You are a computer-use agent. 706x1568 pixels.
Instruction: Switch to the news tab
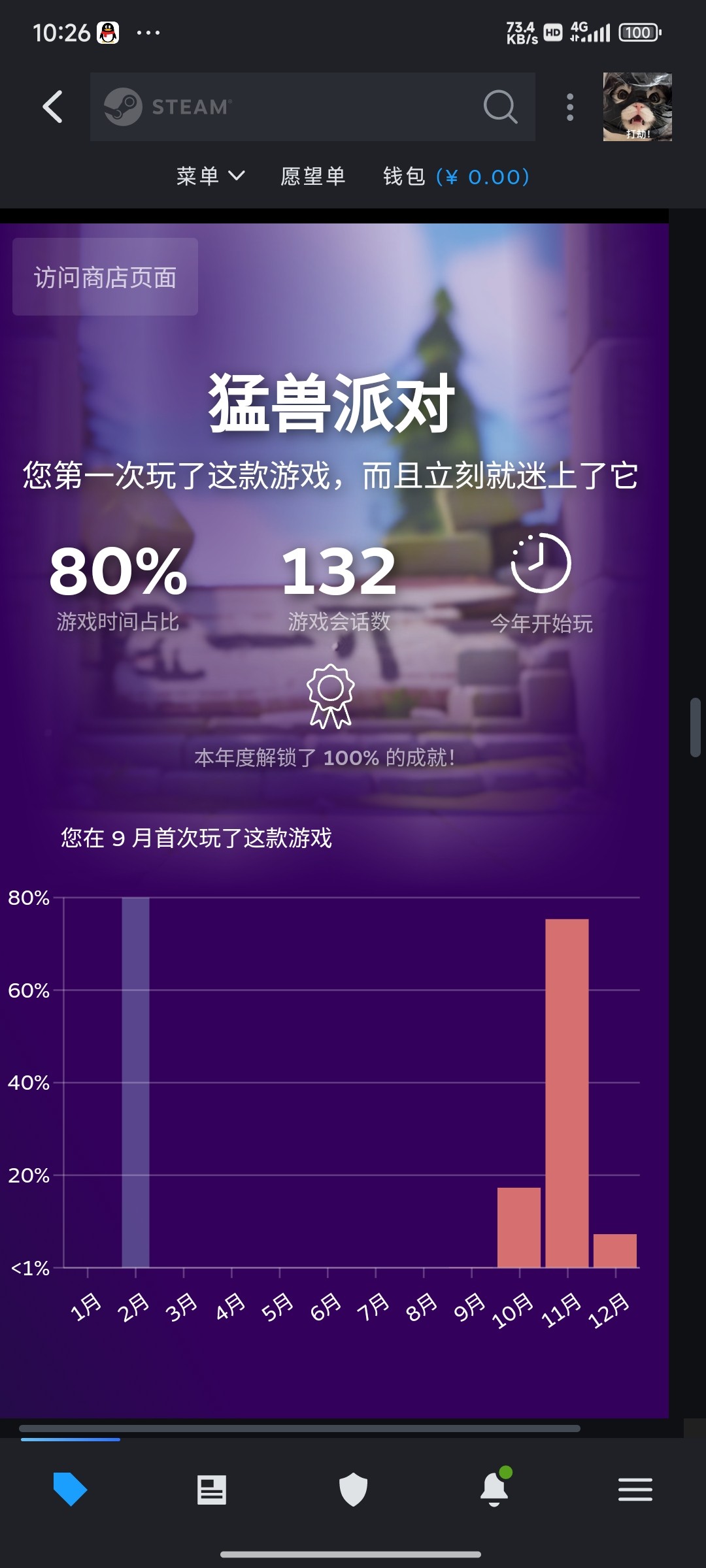coord(212,1490)
